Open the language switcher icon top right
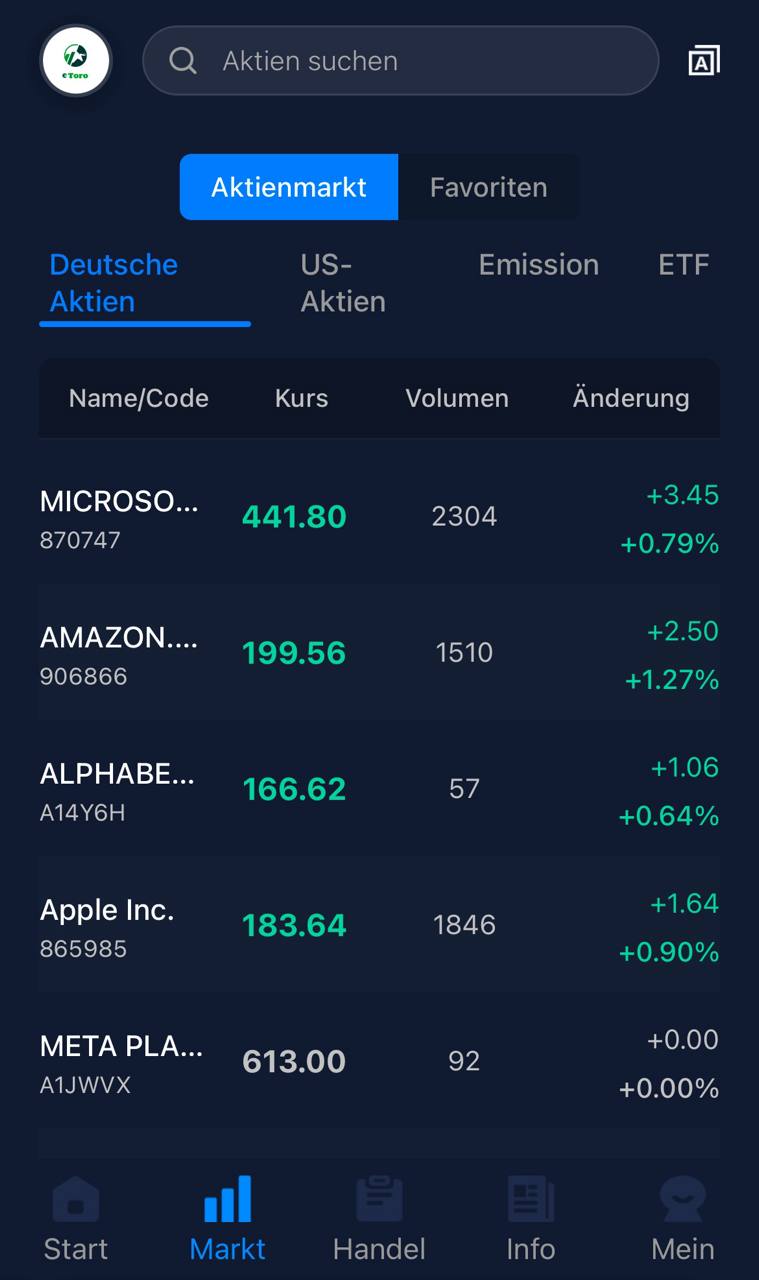This screenshot has width=759, height=1280. (707, 60)
